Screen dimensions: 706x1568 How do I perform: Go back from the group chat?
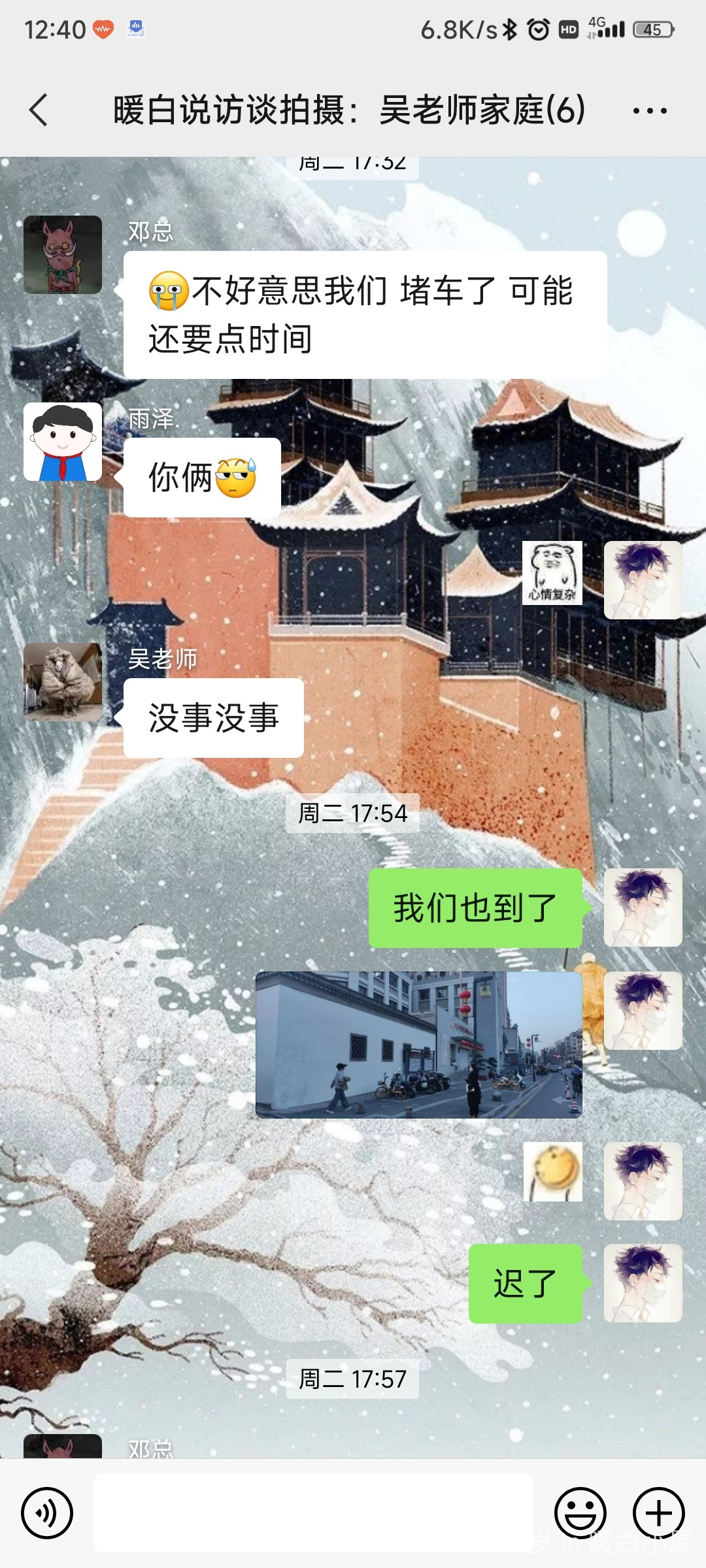tap(39, 109)
